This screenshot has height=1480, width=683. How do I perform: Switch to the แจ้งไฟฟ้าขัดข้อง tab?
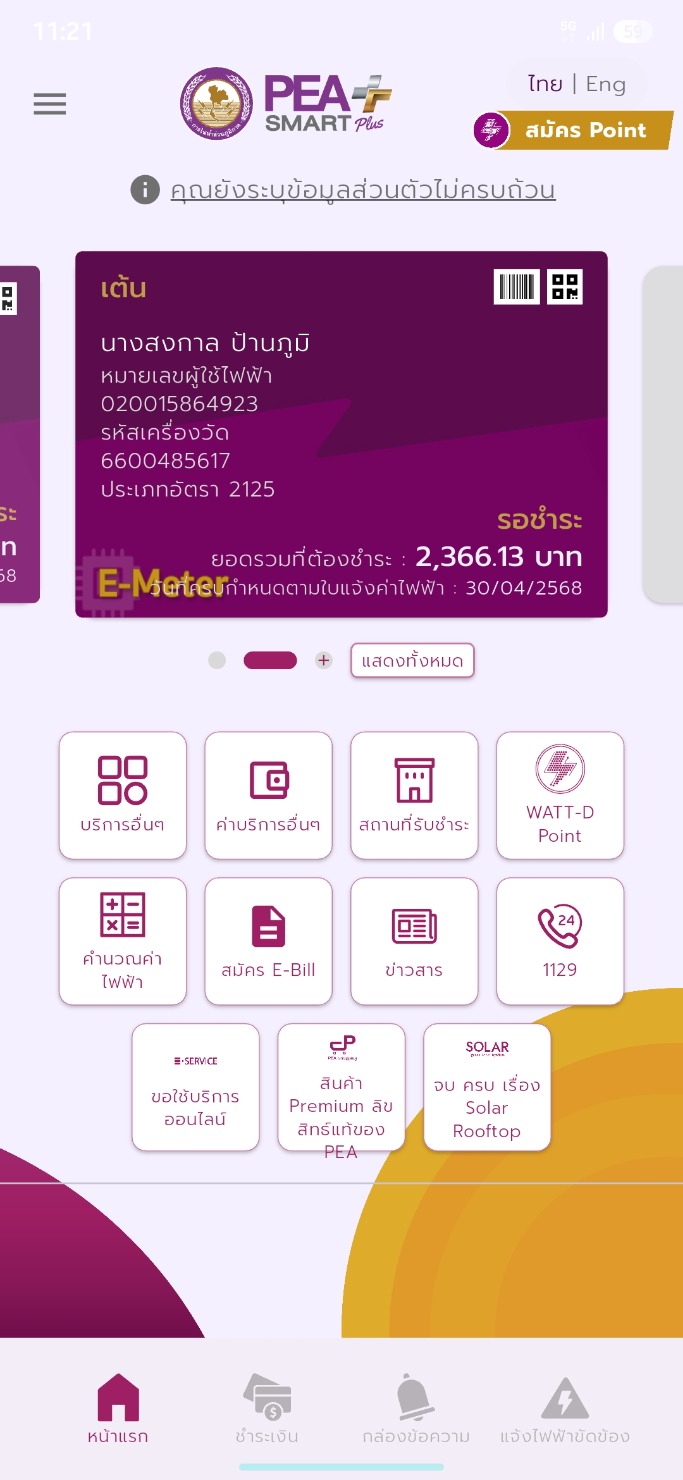click(x=565, y=1408)
